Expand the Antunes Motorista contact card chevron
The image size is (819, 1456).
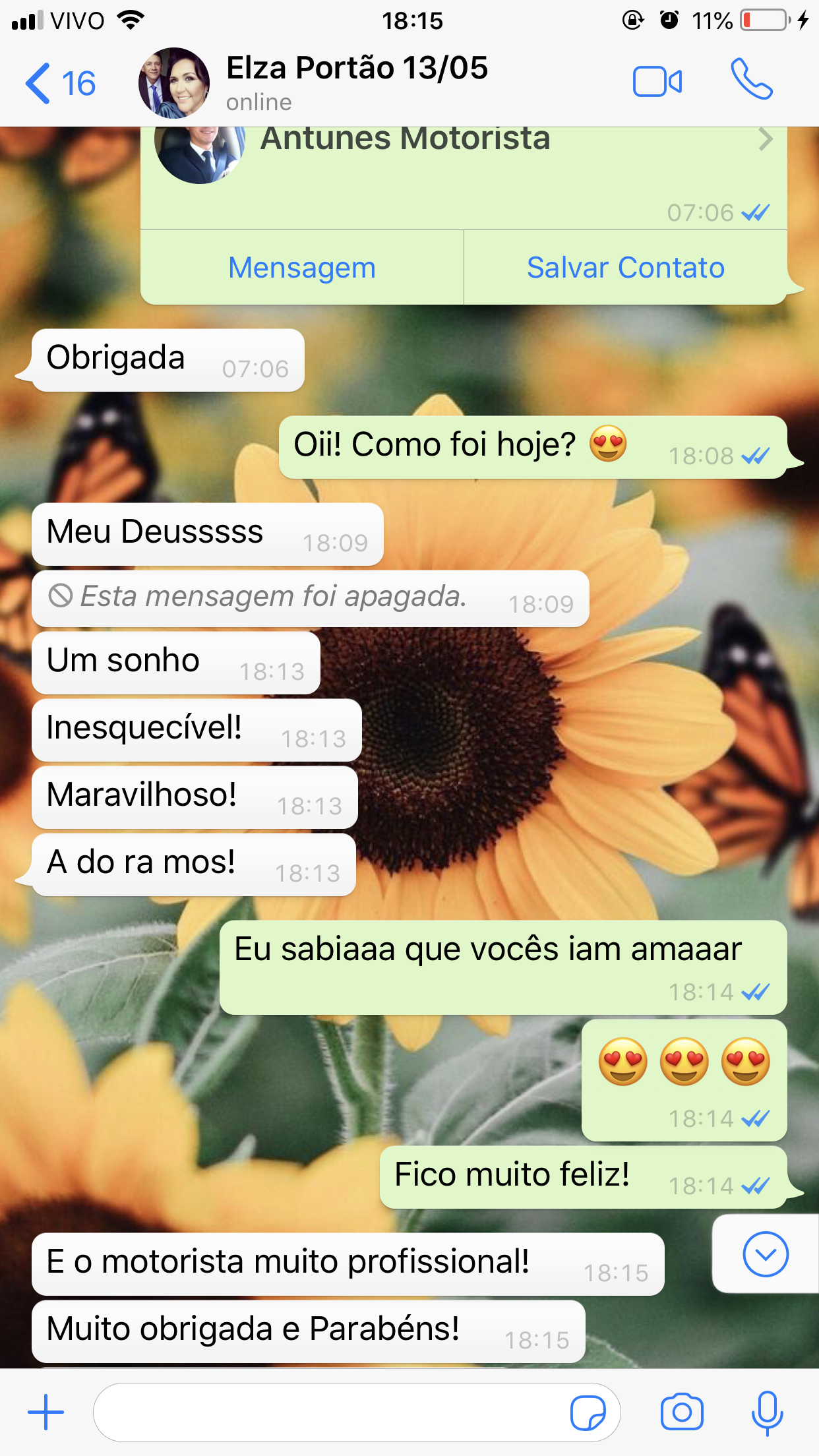point(764,139)
